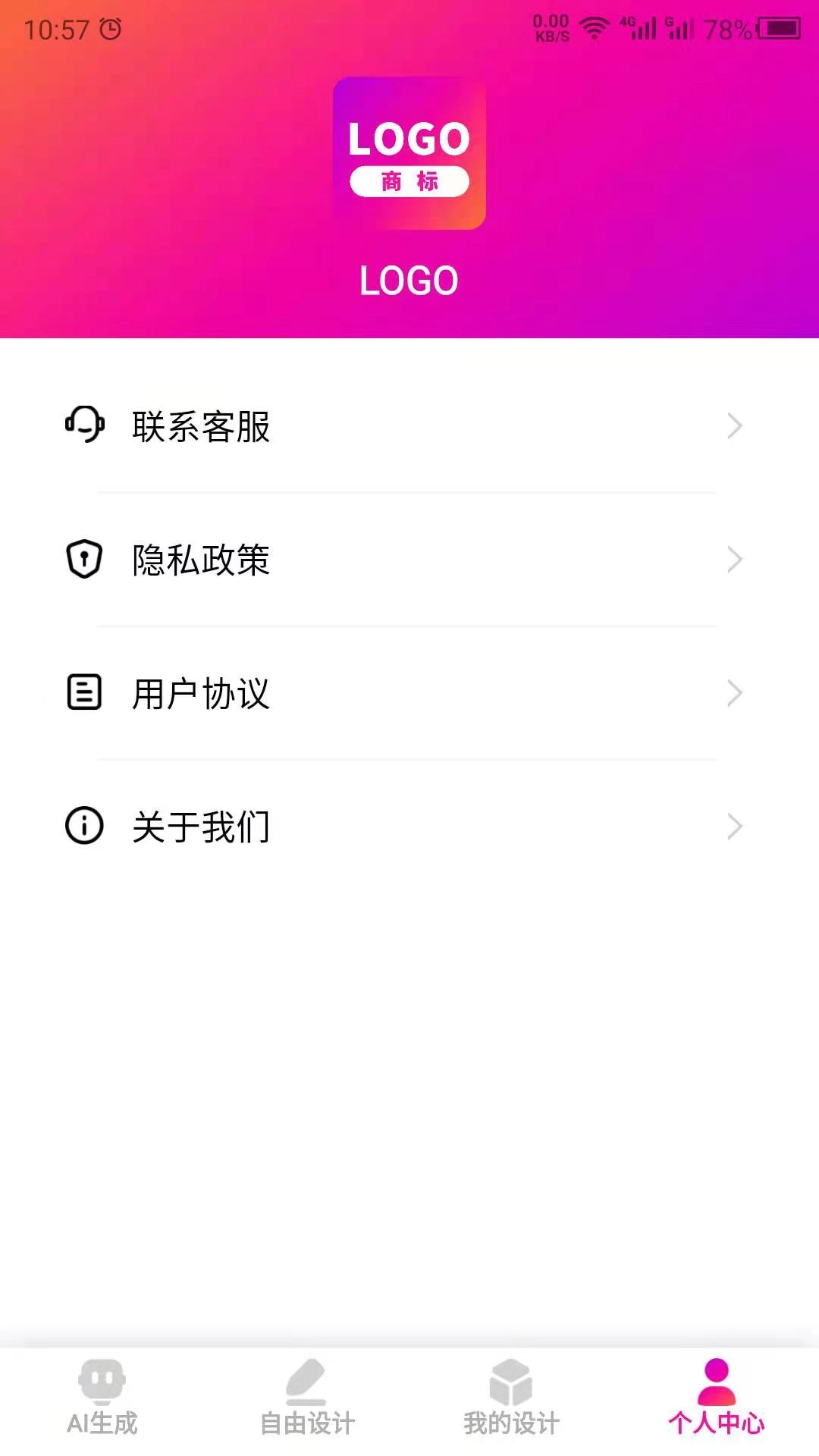Click the arrow beside 隐私政策
Image resolution: width=819 pixels, height=1456 pixels.
[x=734, y=560]
